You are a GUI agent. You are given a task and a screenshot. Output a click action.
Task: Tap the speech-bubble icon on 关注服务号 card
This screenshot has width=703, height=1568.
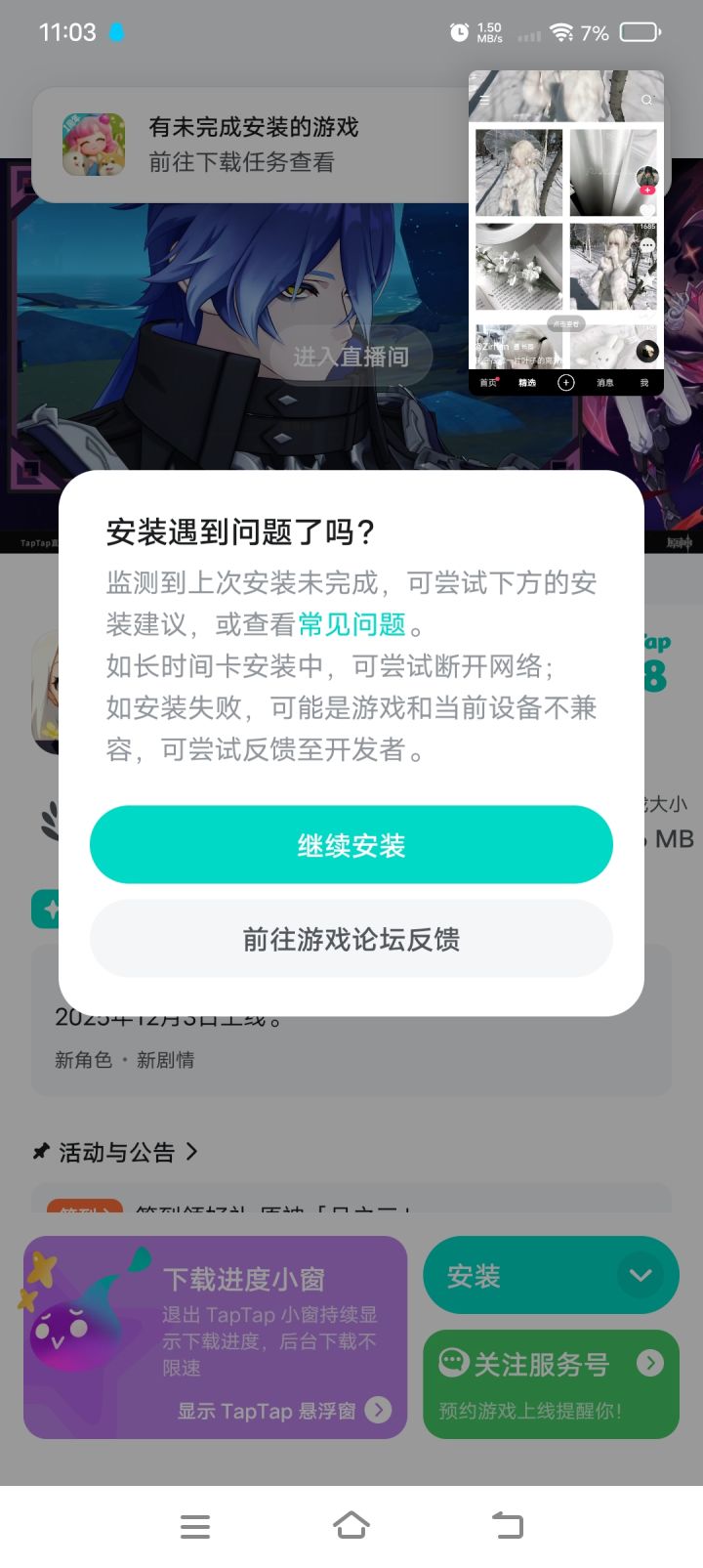[x=452, y=1362]
